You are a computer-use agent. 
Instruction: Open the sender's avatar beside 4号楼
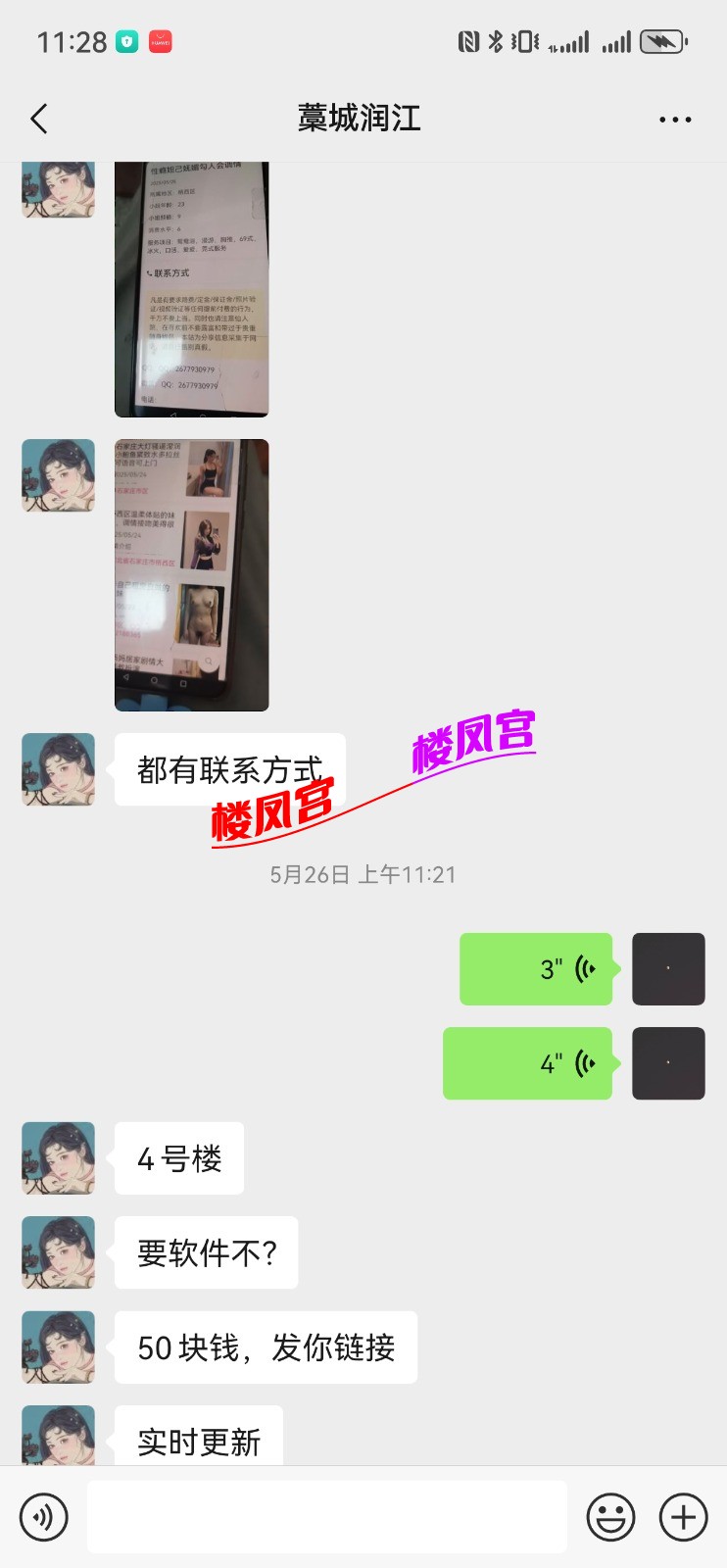click(x=59, y=1158)
